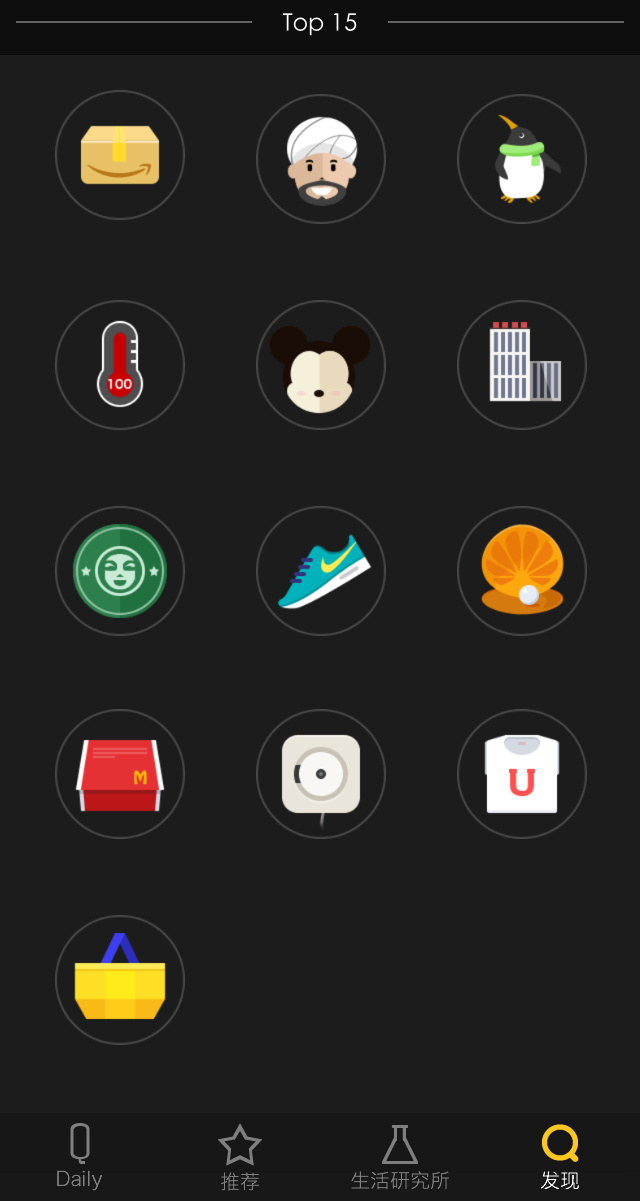Open the Amazon box icon

(x=120, y=155)
